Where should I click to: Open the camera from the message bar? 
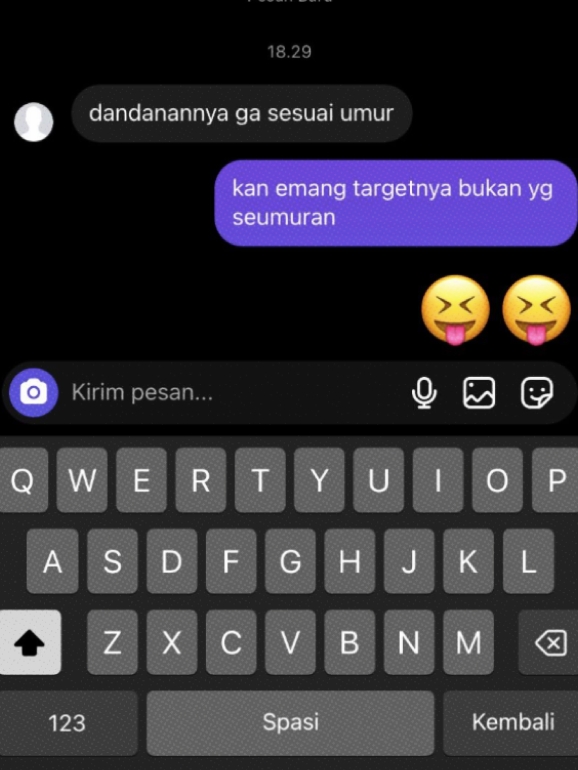(x=33, y=392)
